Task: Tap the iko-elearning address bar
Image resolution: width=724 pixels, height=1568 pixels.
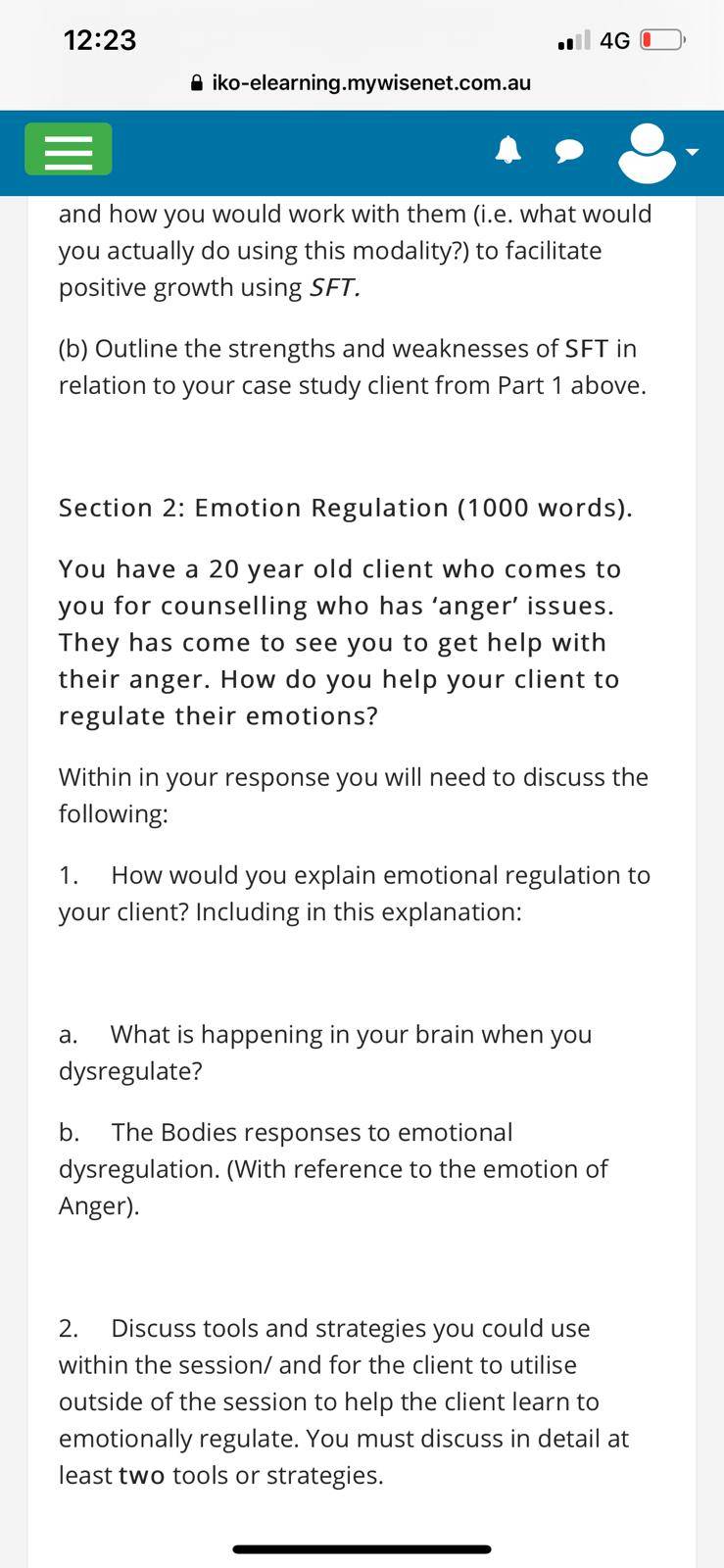Action: 362,83
